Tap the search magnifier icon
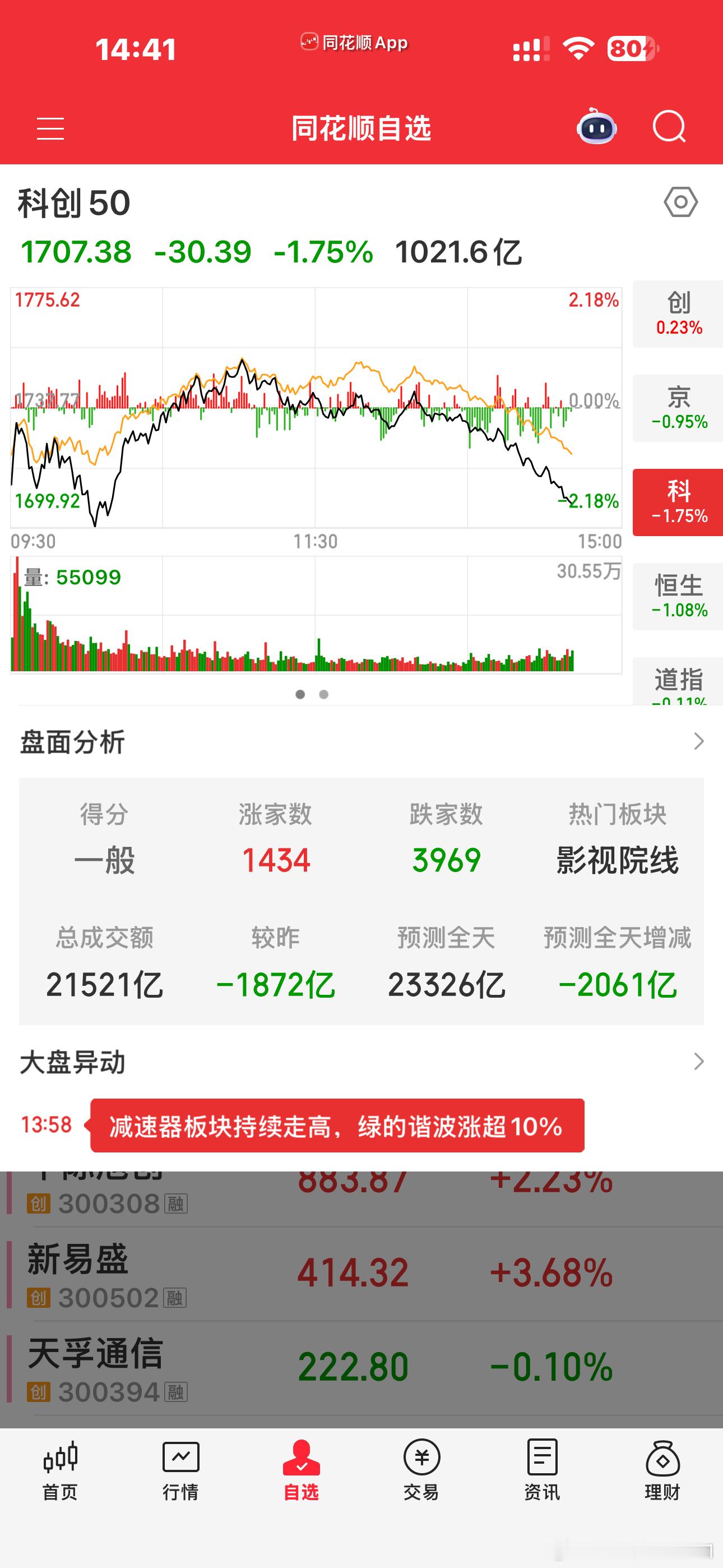Image resolution: width=723 pixels, height=1568 pixels. click(x=669, y=127)
